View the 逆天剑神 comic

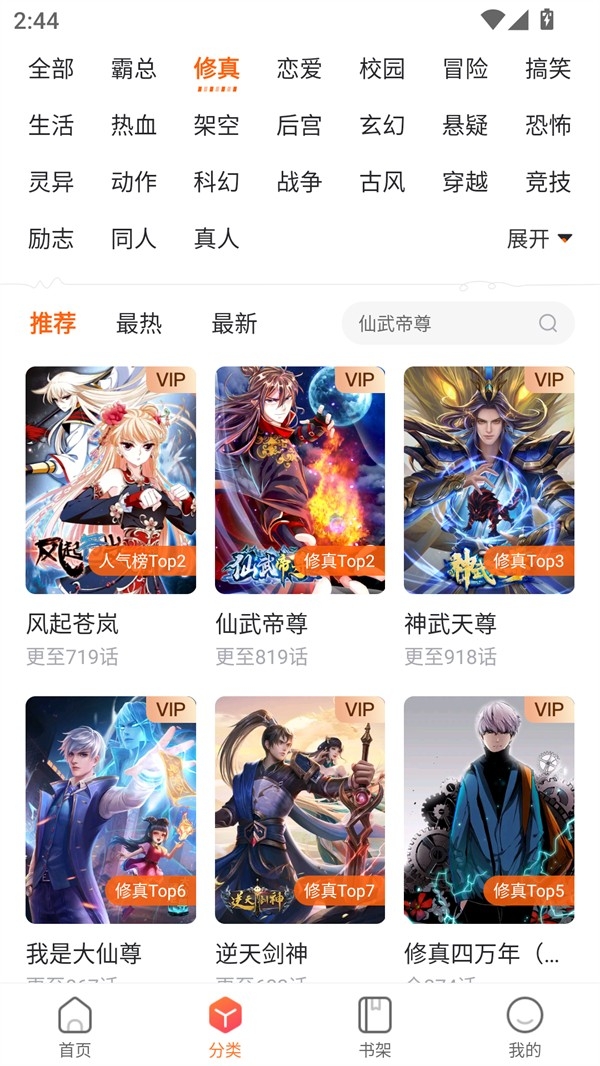pos(300,810)
